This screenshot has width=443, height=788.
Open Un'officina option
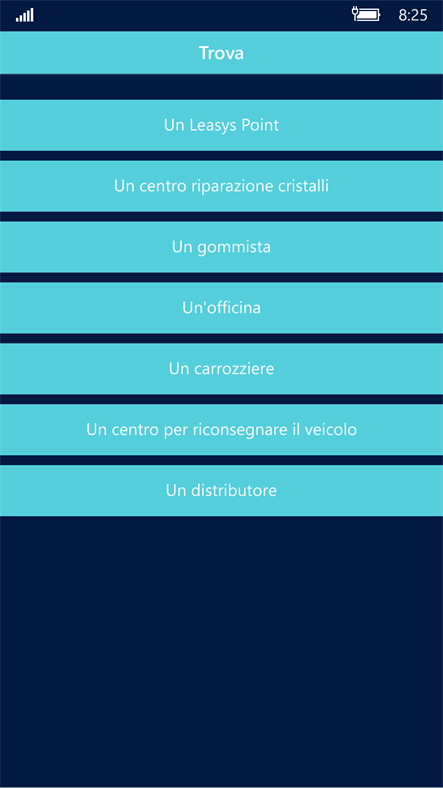tap(222, 308)
